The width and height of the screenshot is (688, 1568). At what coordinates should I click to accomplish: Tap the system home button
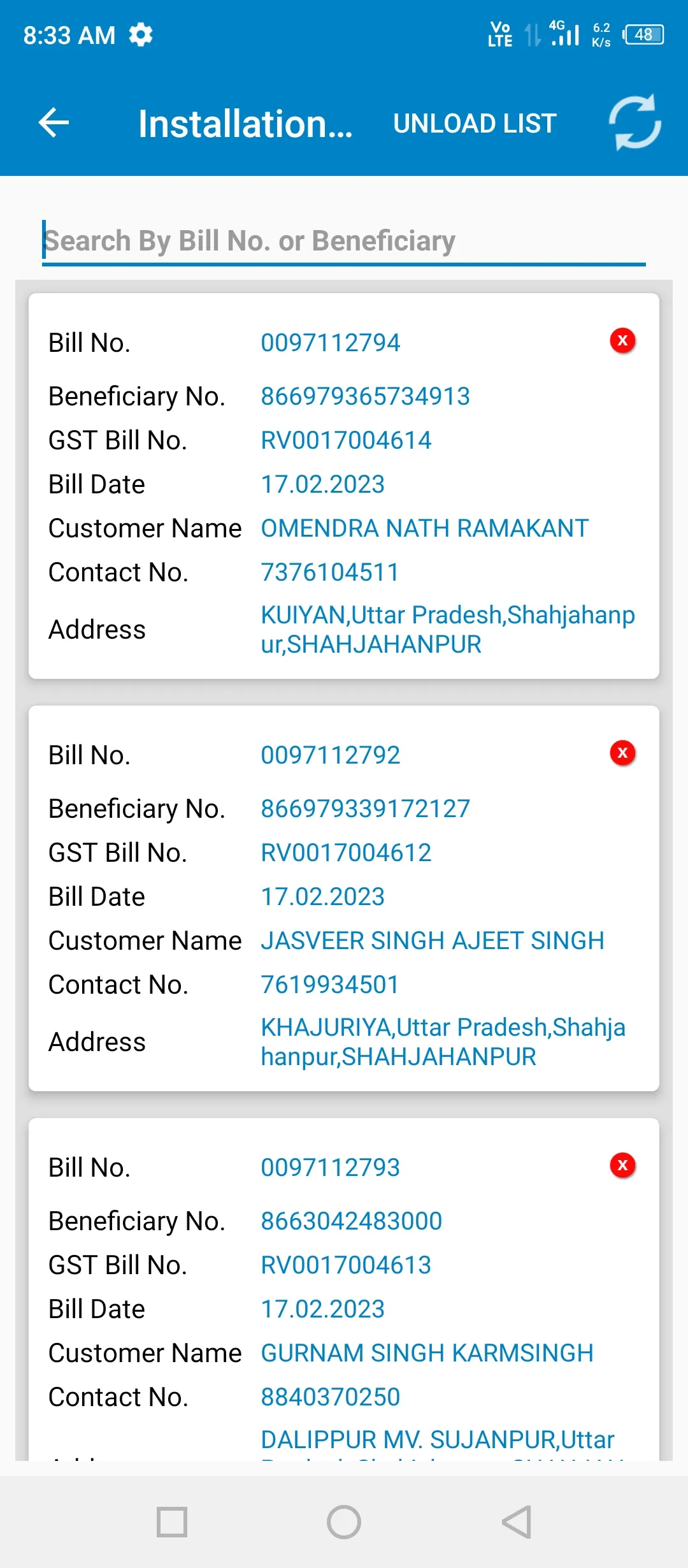pos(344,1522)
